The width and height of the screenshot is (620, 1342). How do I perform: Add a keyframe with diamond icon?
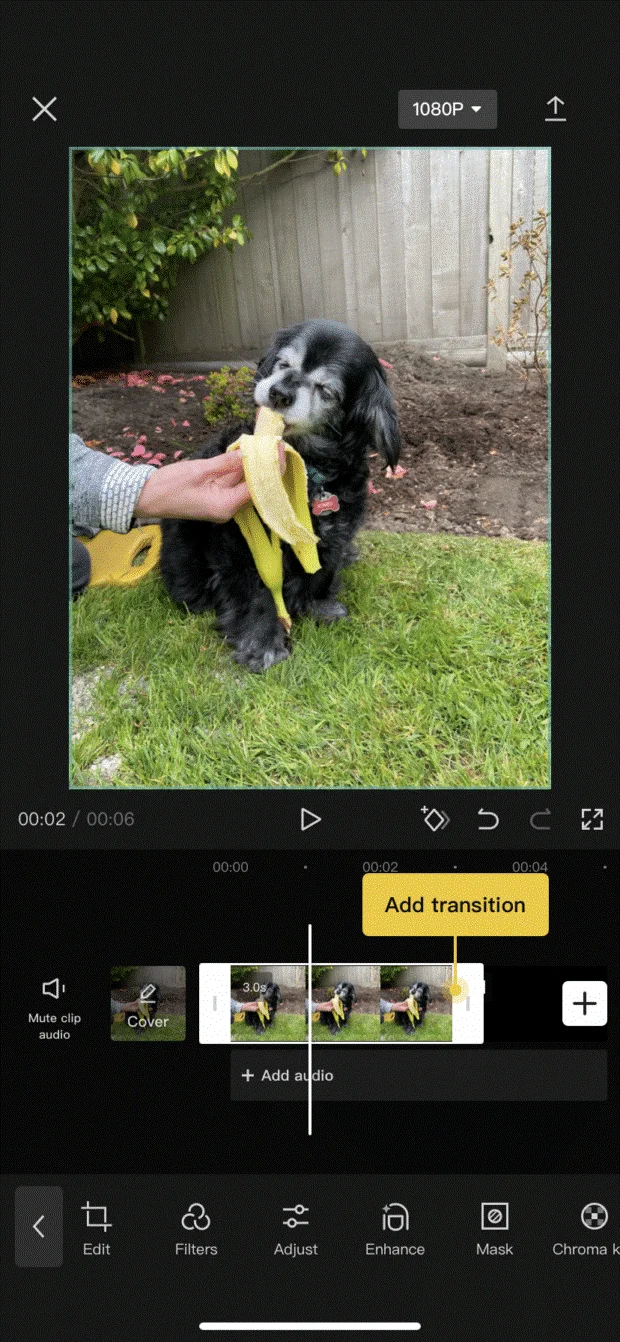[435, 820]
